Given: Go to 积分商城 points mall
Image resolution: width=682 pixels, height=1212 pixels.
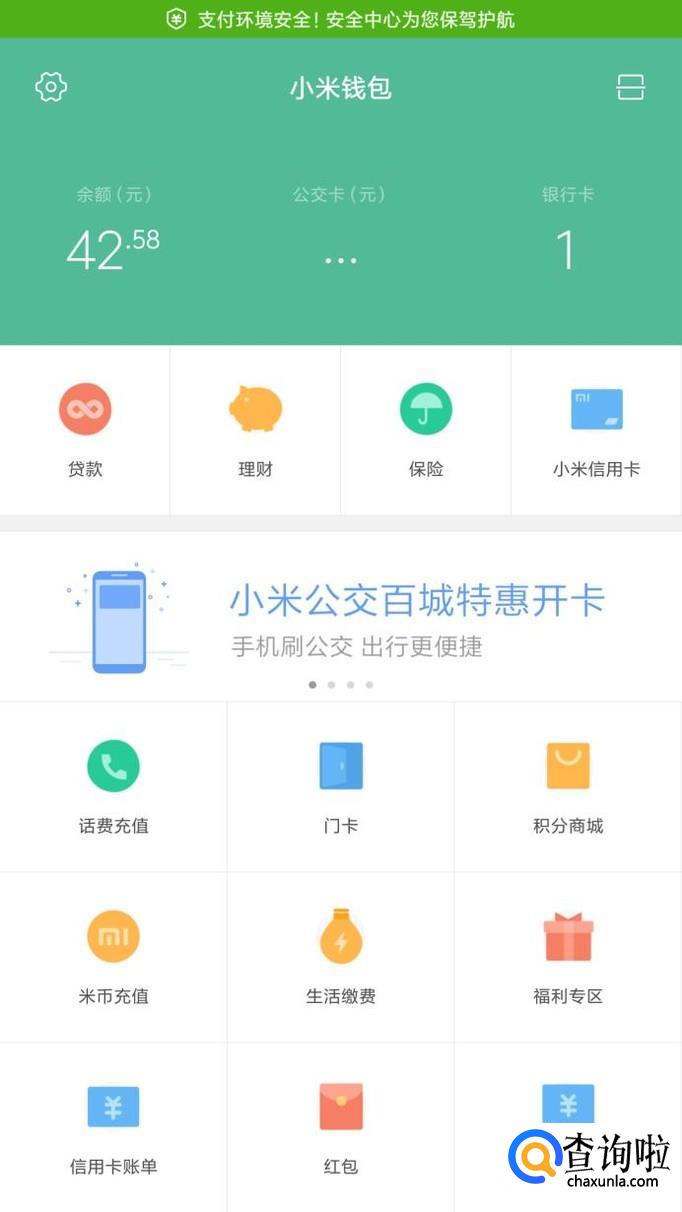Looking at the screenshot, I should [x=568, y=787].
